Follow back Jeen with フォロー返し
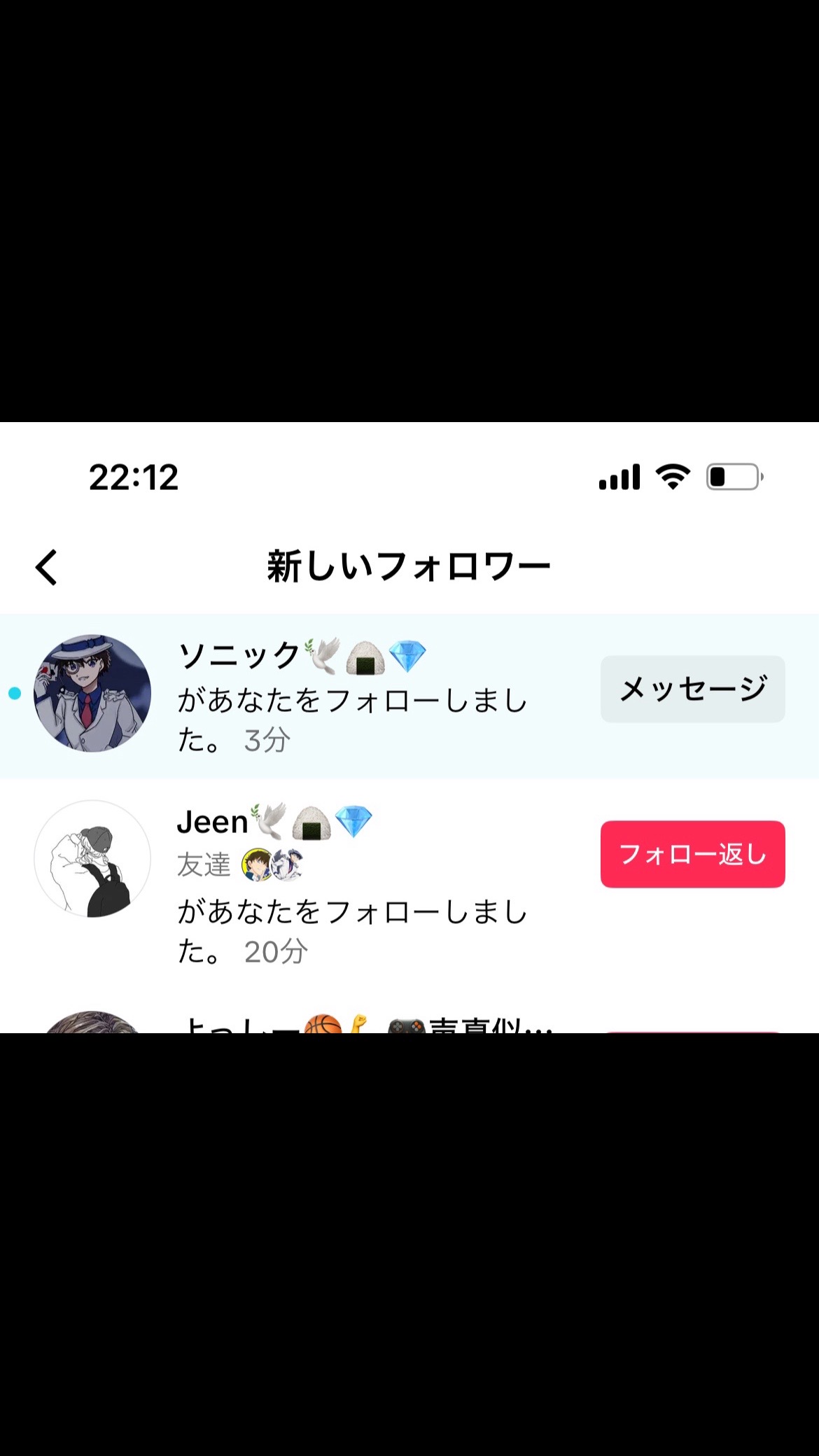819x1456 pixels. [692, 854]
